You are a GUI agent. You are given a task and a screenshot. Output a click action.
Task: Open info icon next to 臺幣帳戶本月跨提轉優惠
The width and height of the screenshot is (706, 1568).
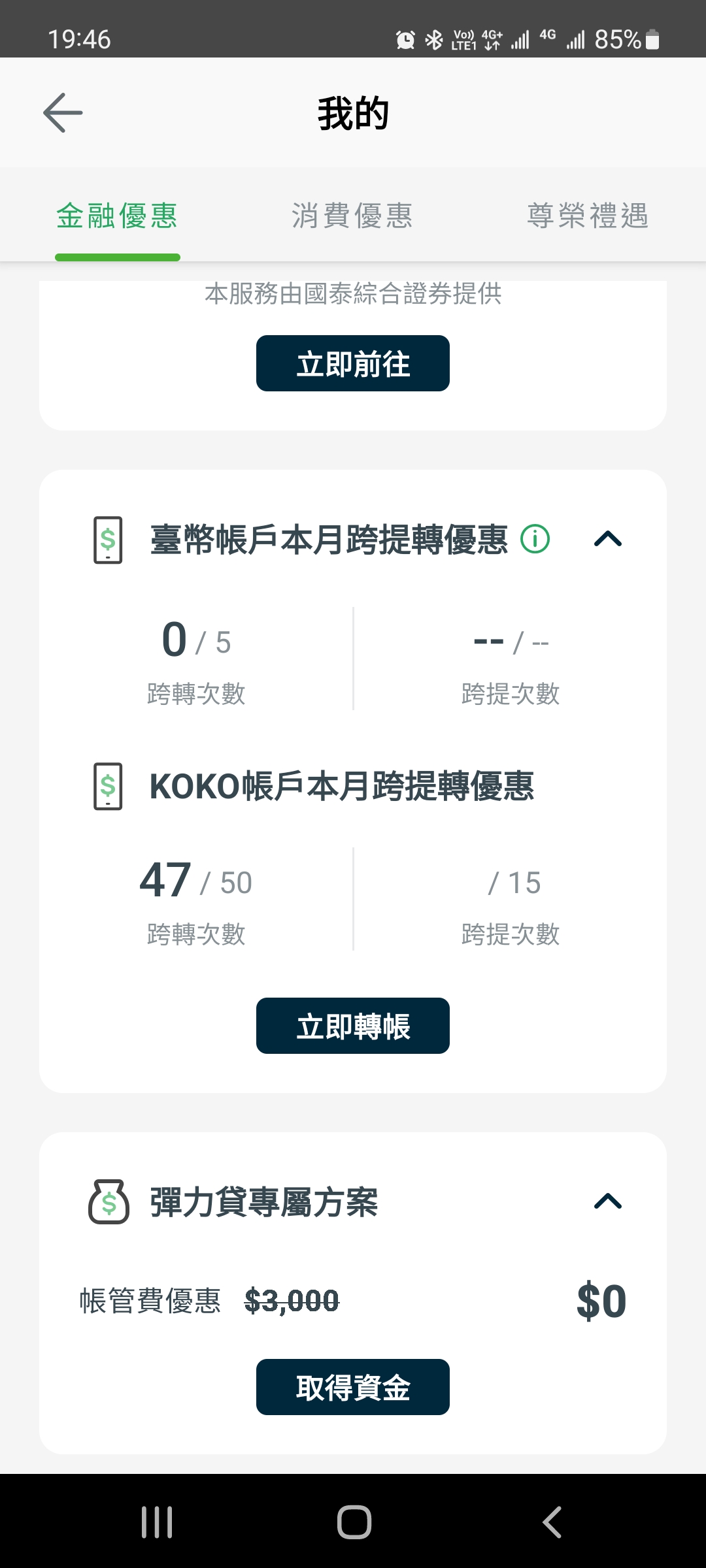[x=535, y=540]
